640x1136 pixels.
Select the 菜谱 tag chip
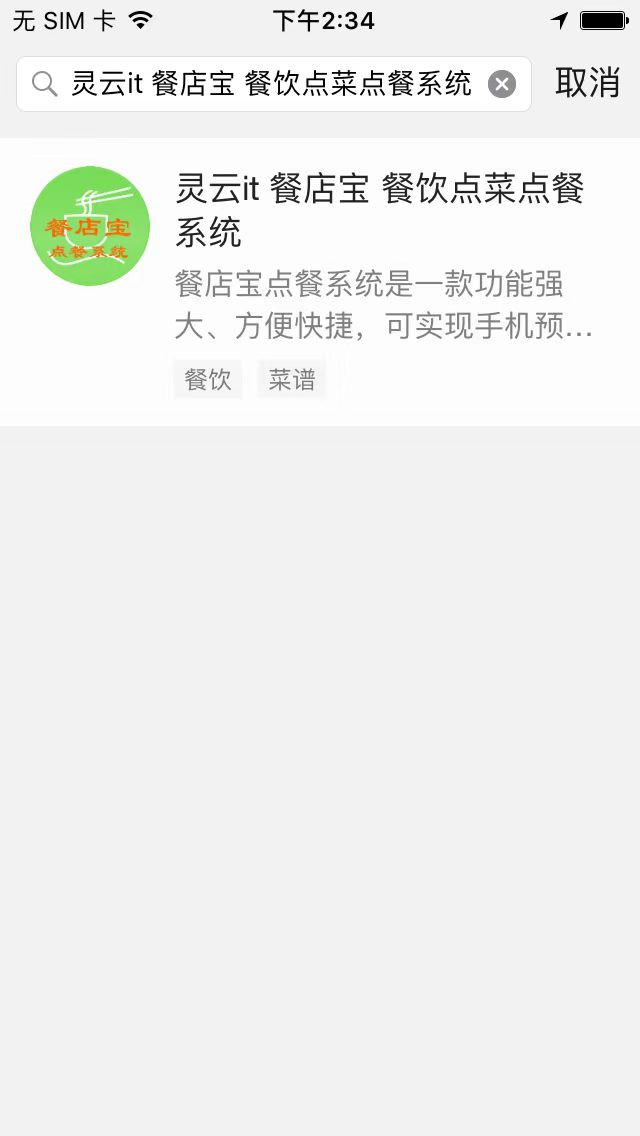click(292, 380)
